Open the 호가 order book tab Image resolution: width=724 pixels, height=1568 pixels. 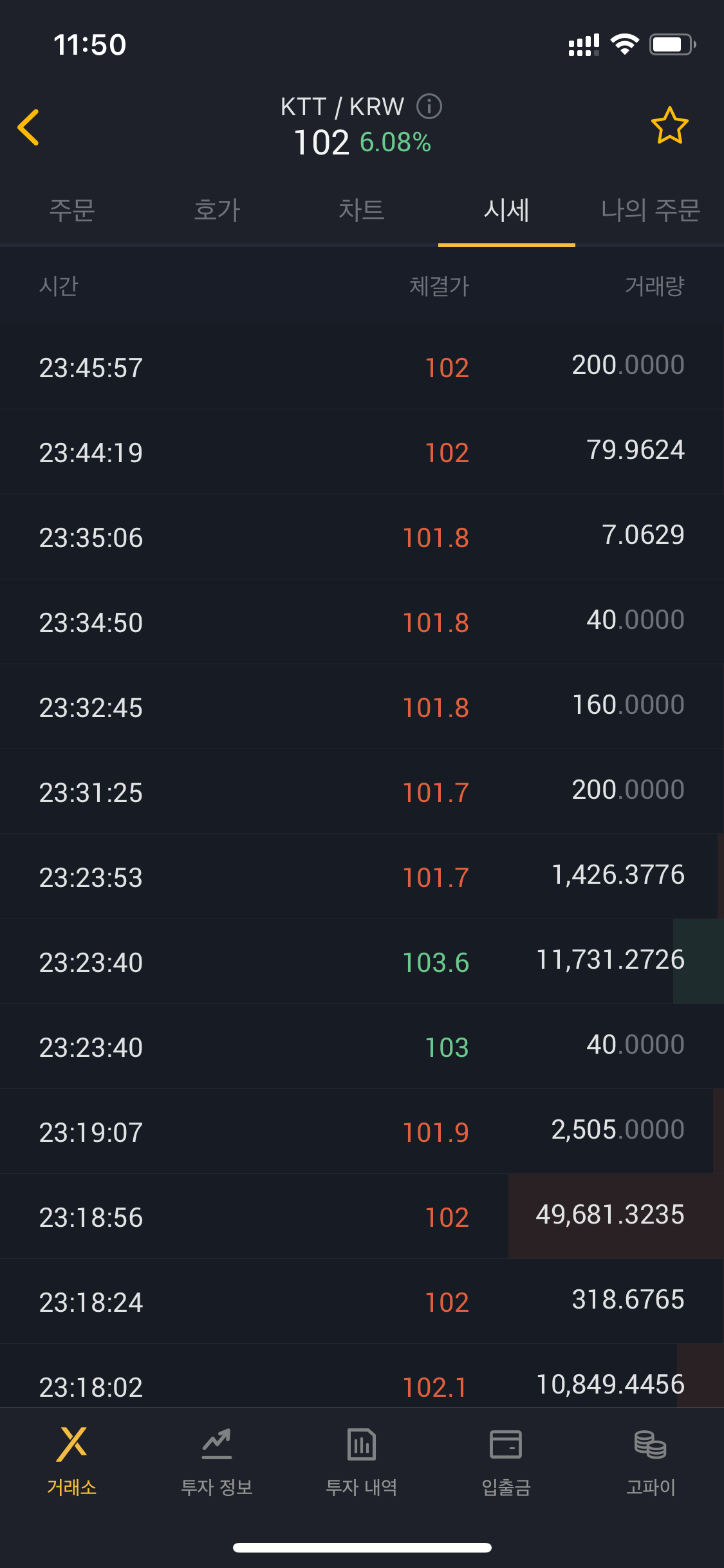click(217, 210)
